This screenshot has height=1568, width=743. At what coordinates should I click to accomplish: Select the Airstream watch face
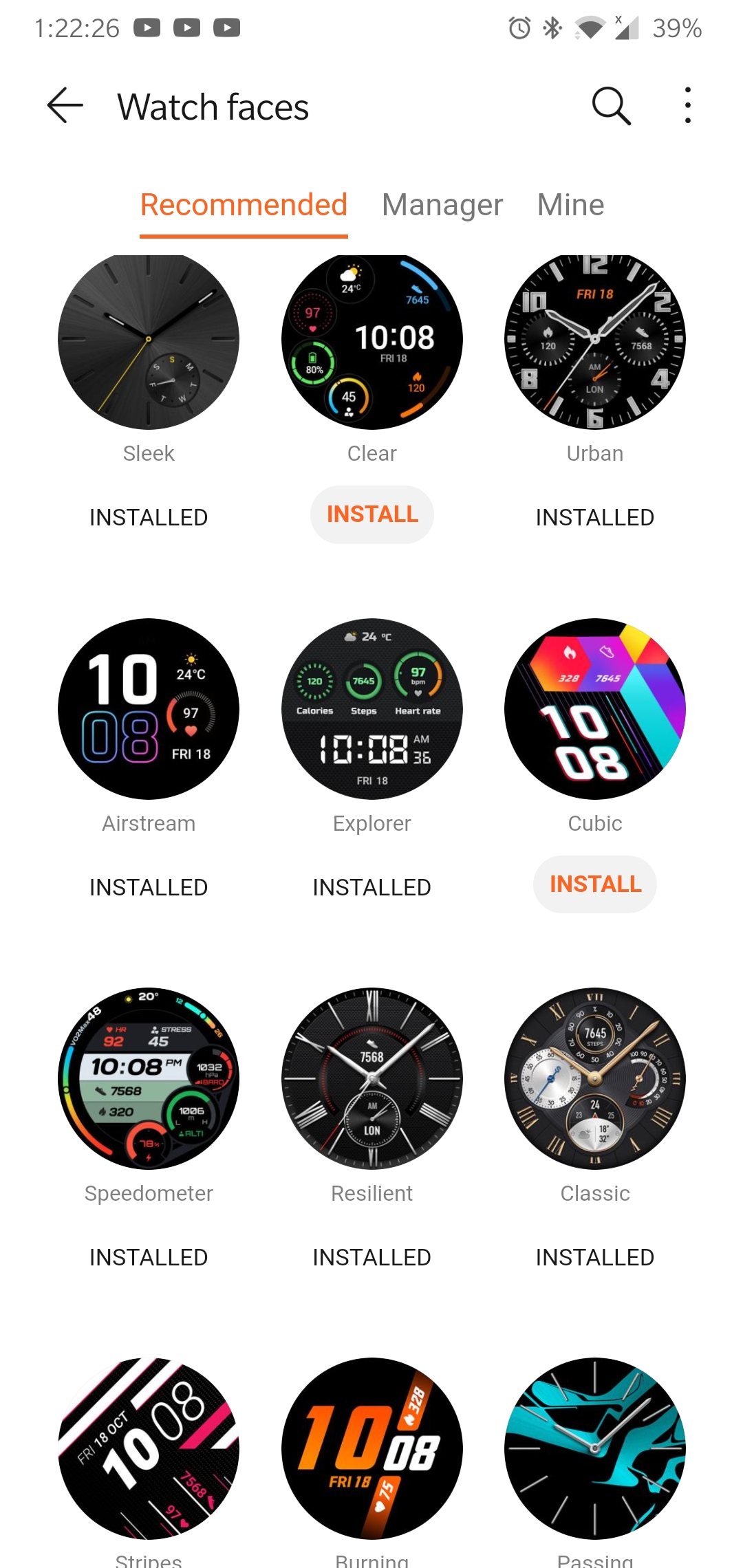148,708
